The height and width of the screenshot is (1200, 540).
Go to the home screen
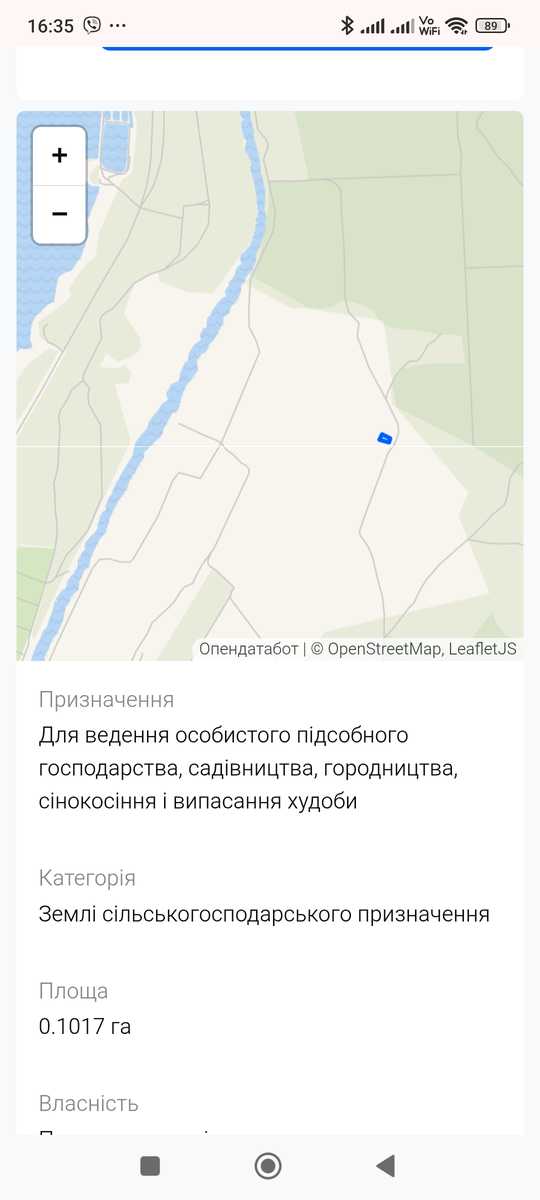[x=268, y=1165]
